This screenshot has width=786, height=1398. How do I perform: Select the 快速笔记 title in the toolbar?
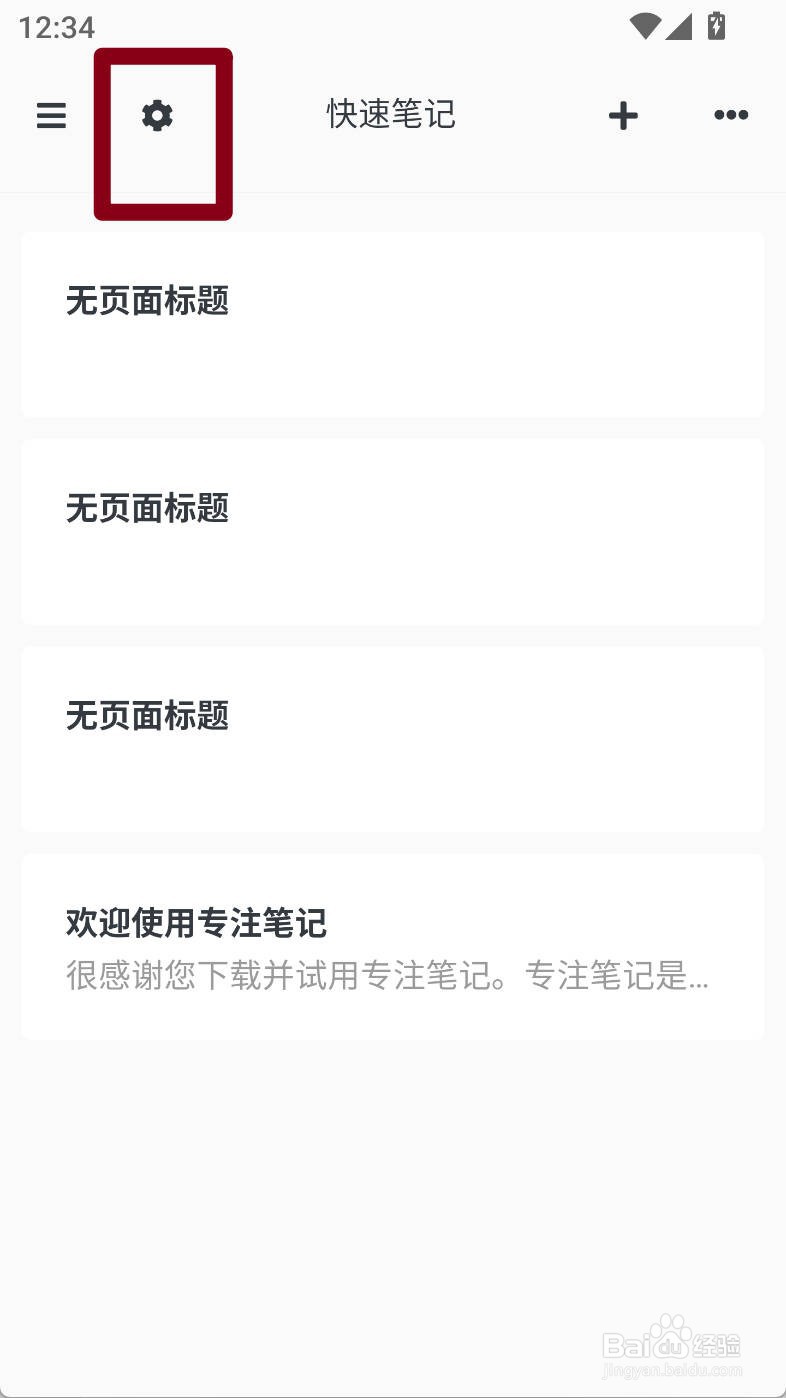click(x=391, y=115)
